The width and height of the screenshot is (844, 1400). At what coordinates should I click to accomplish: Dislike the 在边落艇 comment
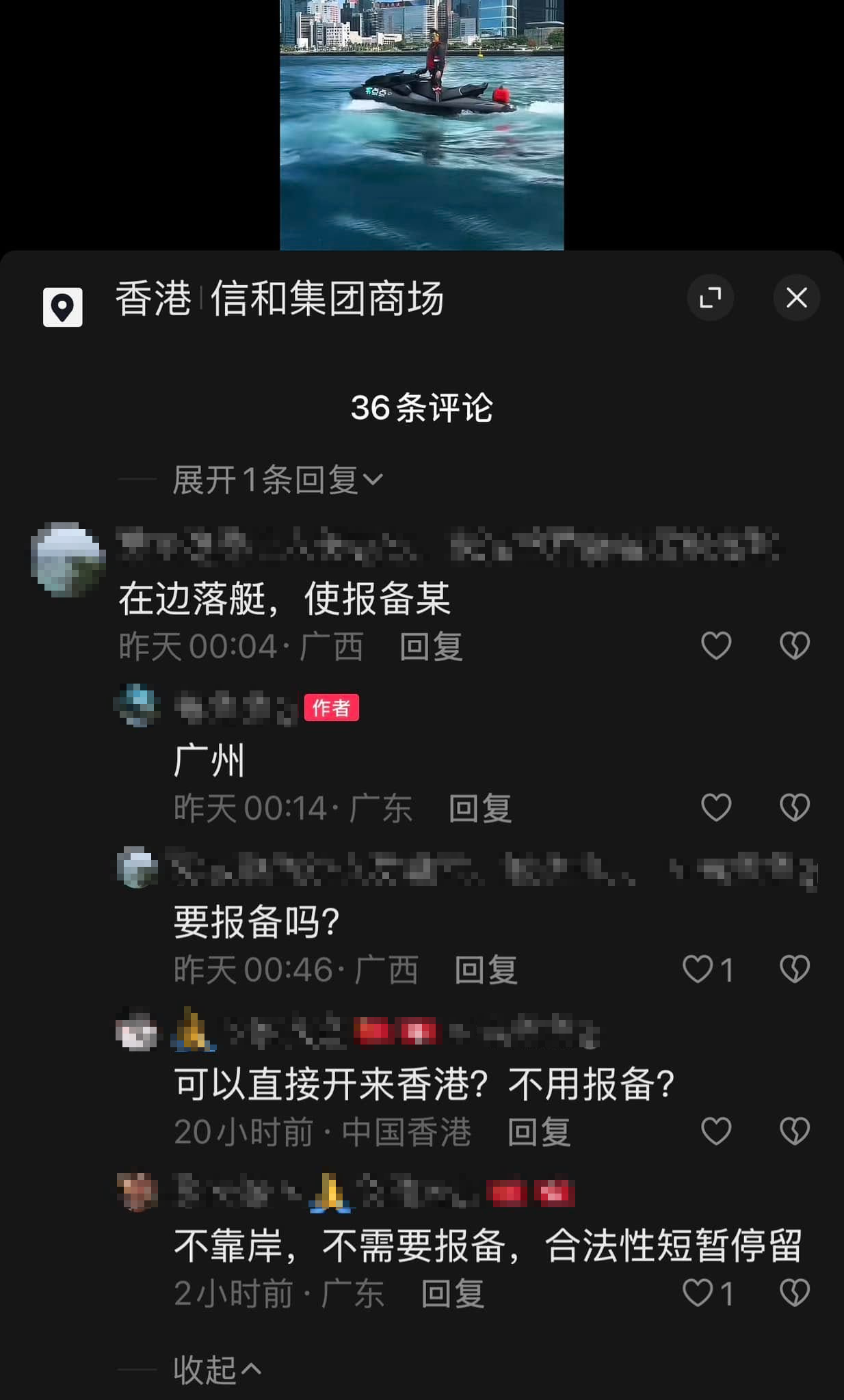793,643
